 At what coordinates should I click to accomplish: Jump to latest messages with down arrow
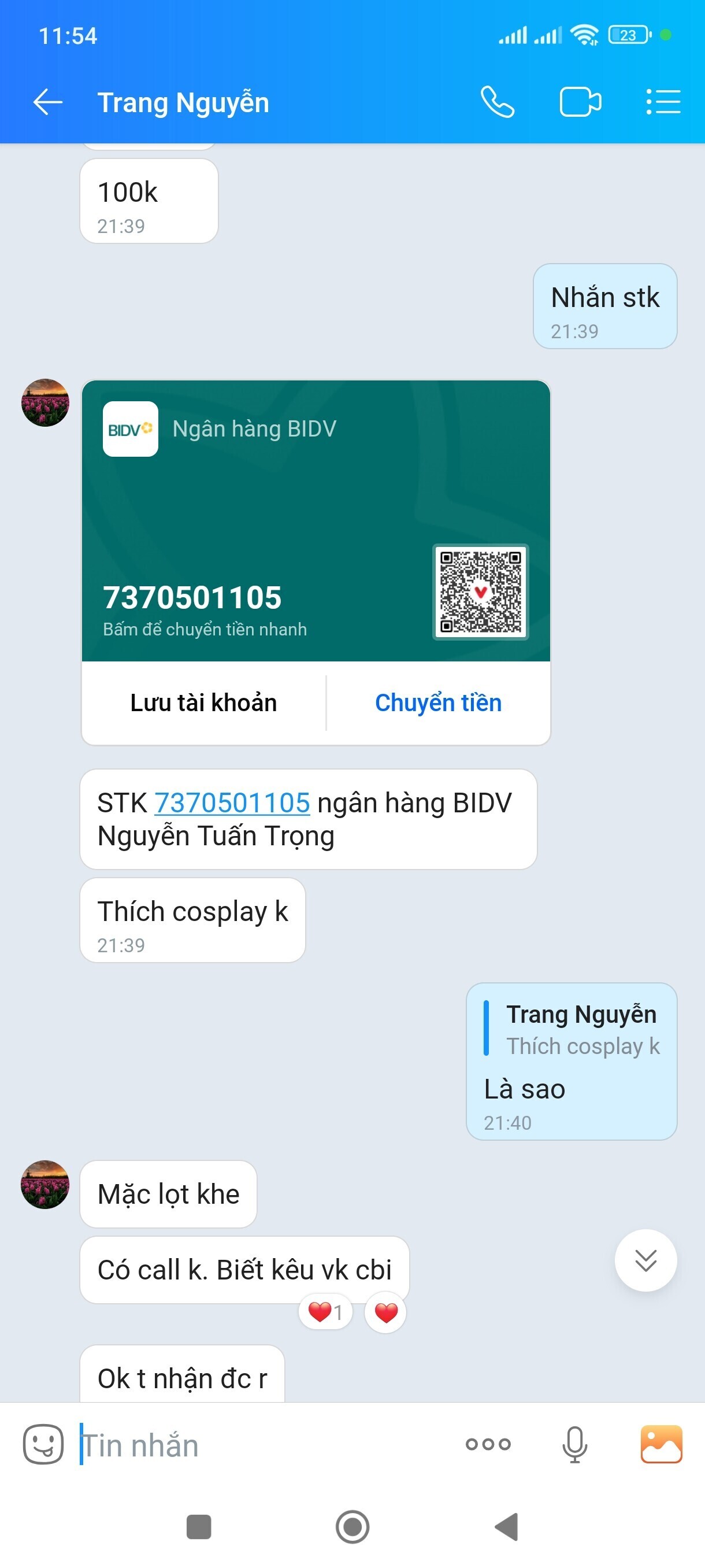[x=645, y=1260]
